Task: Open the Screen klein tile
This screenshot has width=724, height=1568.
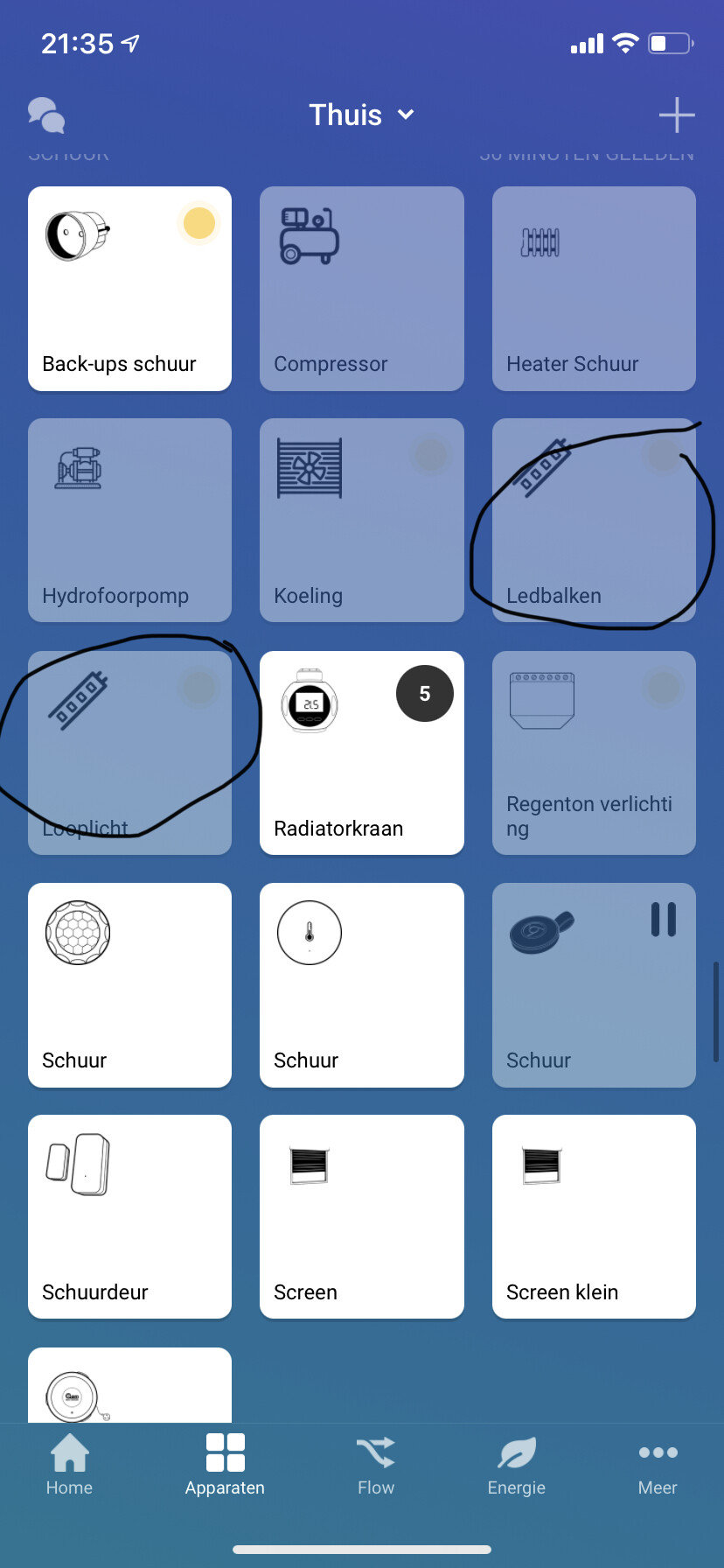Action: click(594, 1216)
